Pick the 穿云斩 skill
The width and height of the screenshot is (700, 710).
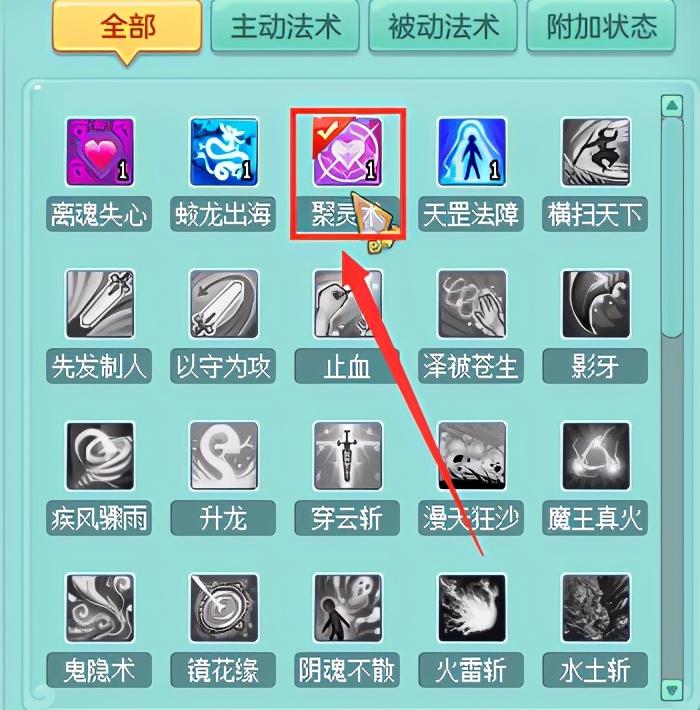[347, 457]
